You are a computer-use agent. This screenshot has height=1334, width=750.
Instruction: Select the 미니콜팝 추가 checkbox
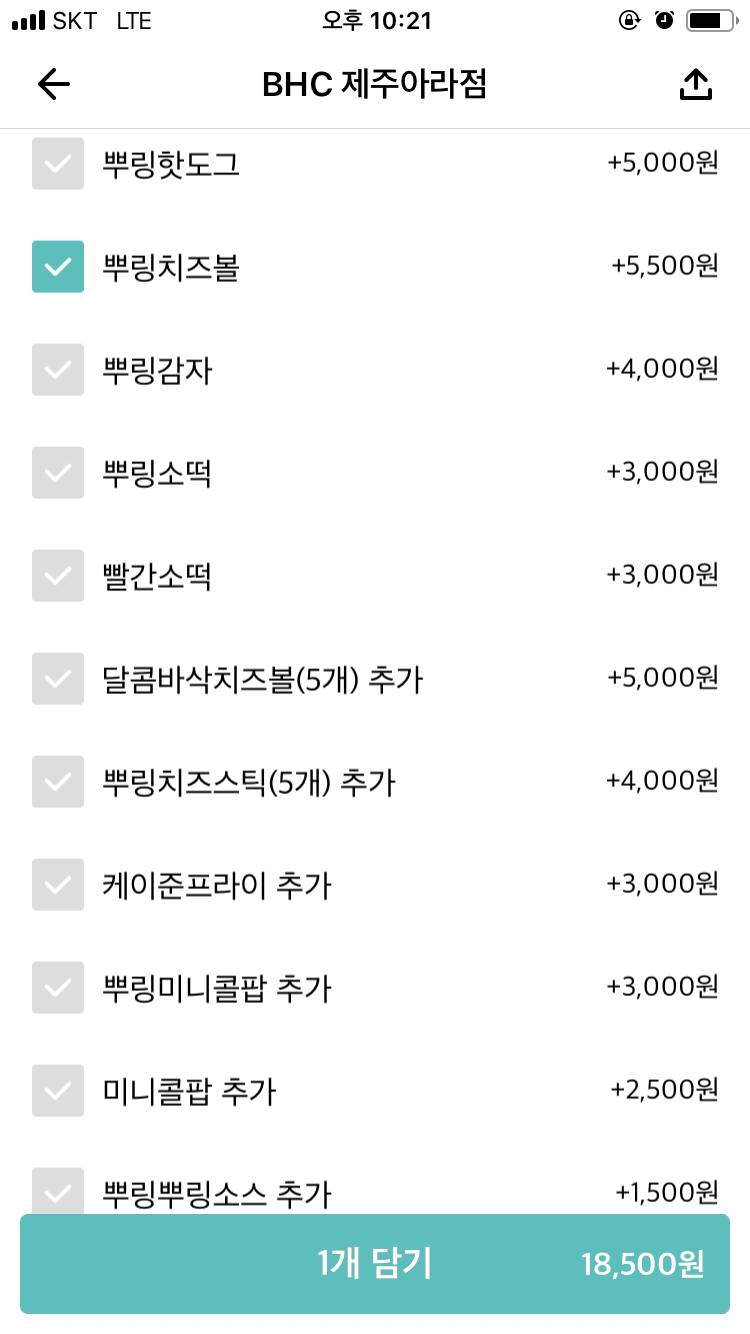pos(57,1090)
